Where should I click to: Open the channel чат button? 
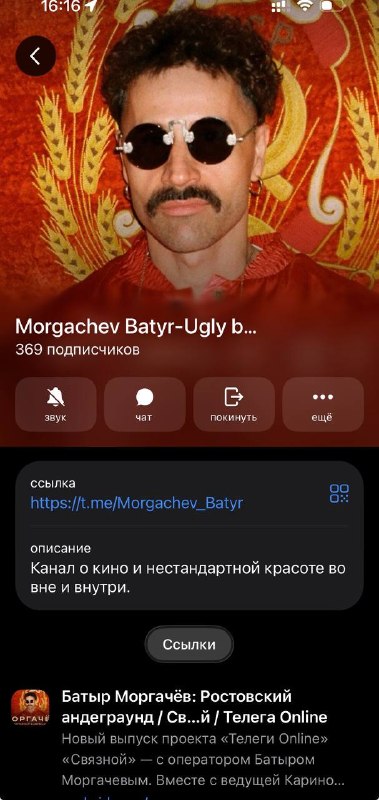pos(145,404)
